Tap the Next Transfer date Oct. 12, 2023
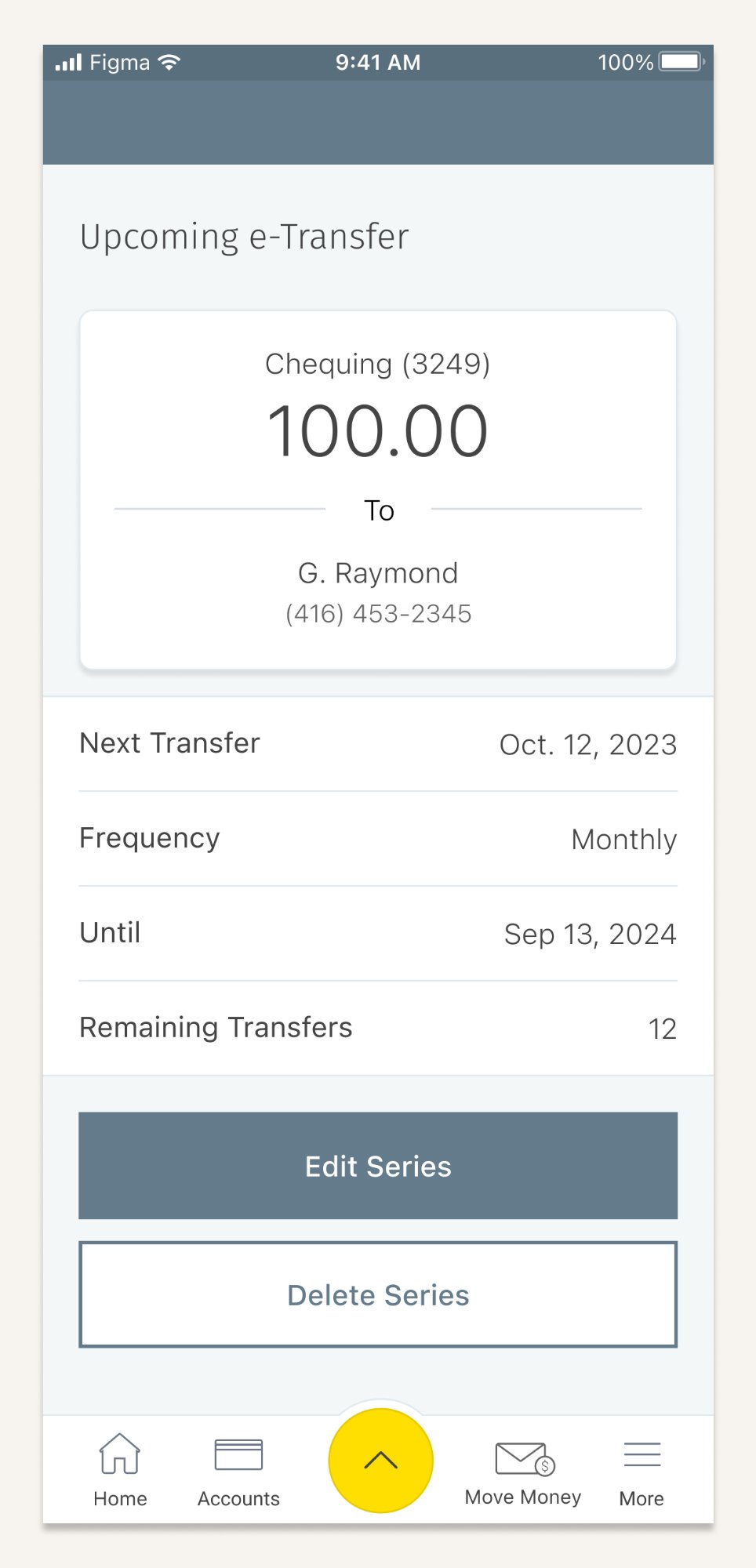The image size is (756, 1568). (588, 744)
